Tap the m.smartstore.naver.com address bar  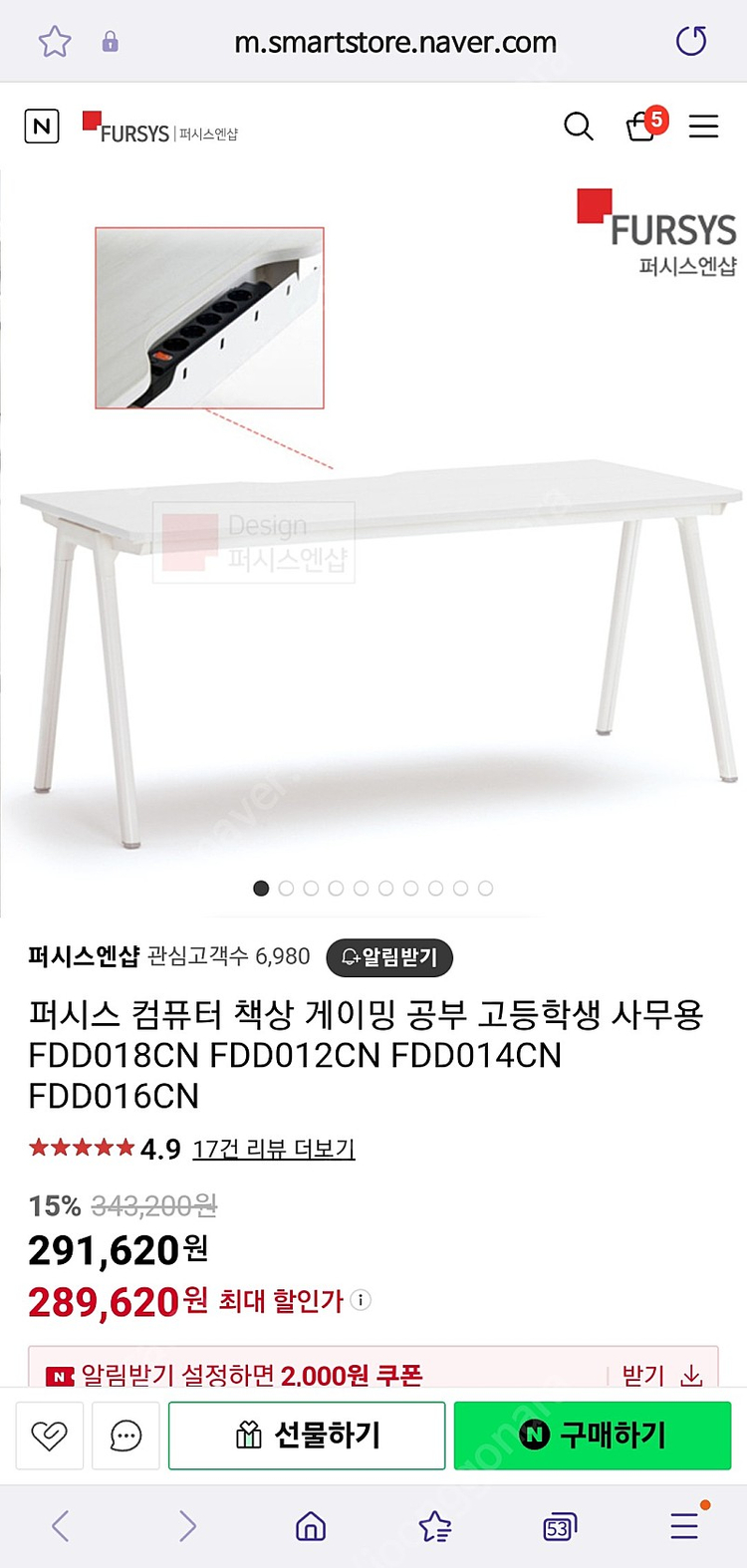click(394, 43)
